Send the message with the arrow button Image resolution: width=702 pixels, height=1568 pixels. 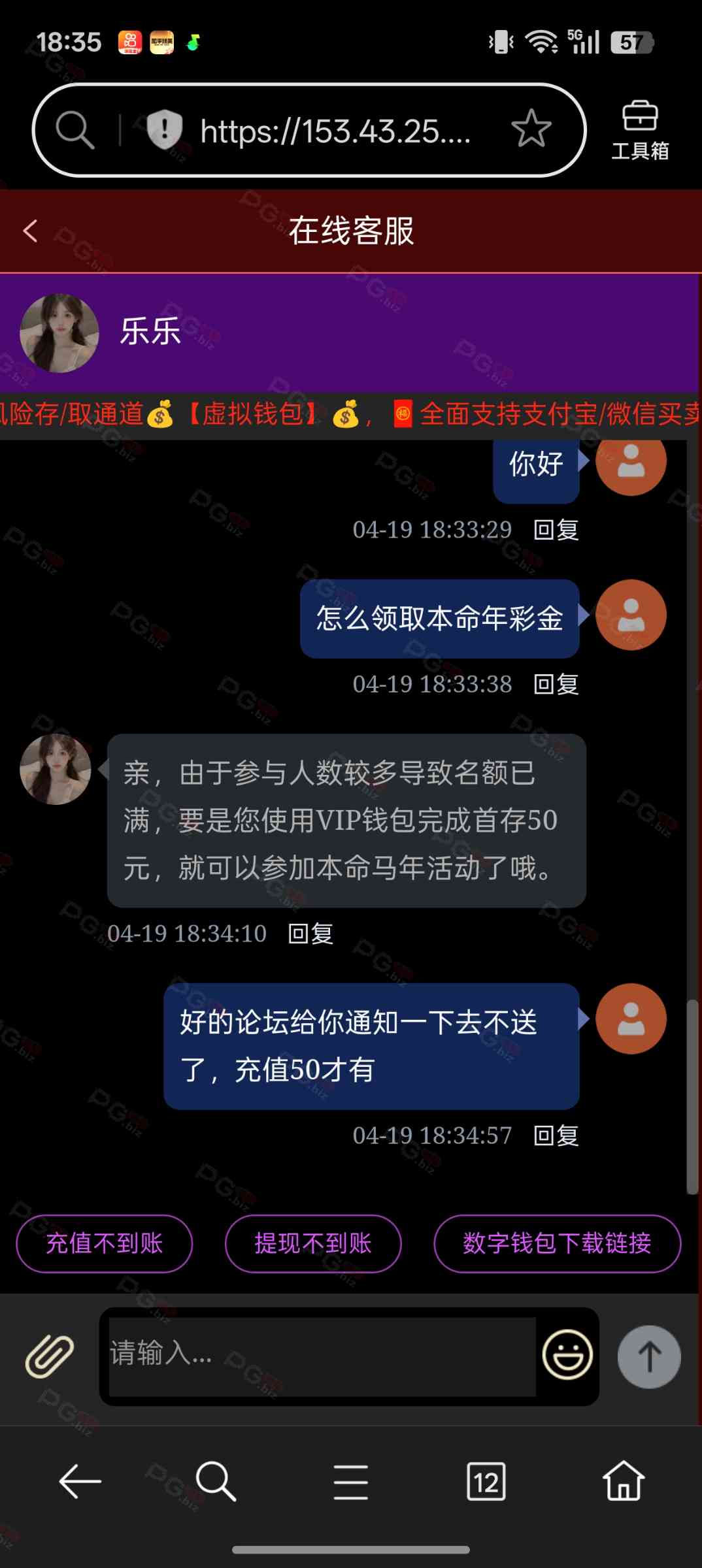[x=649, y=1357]
